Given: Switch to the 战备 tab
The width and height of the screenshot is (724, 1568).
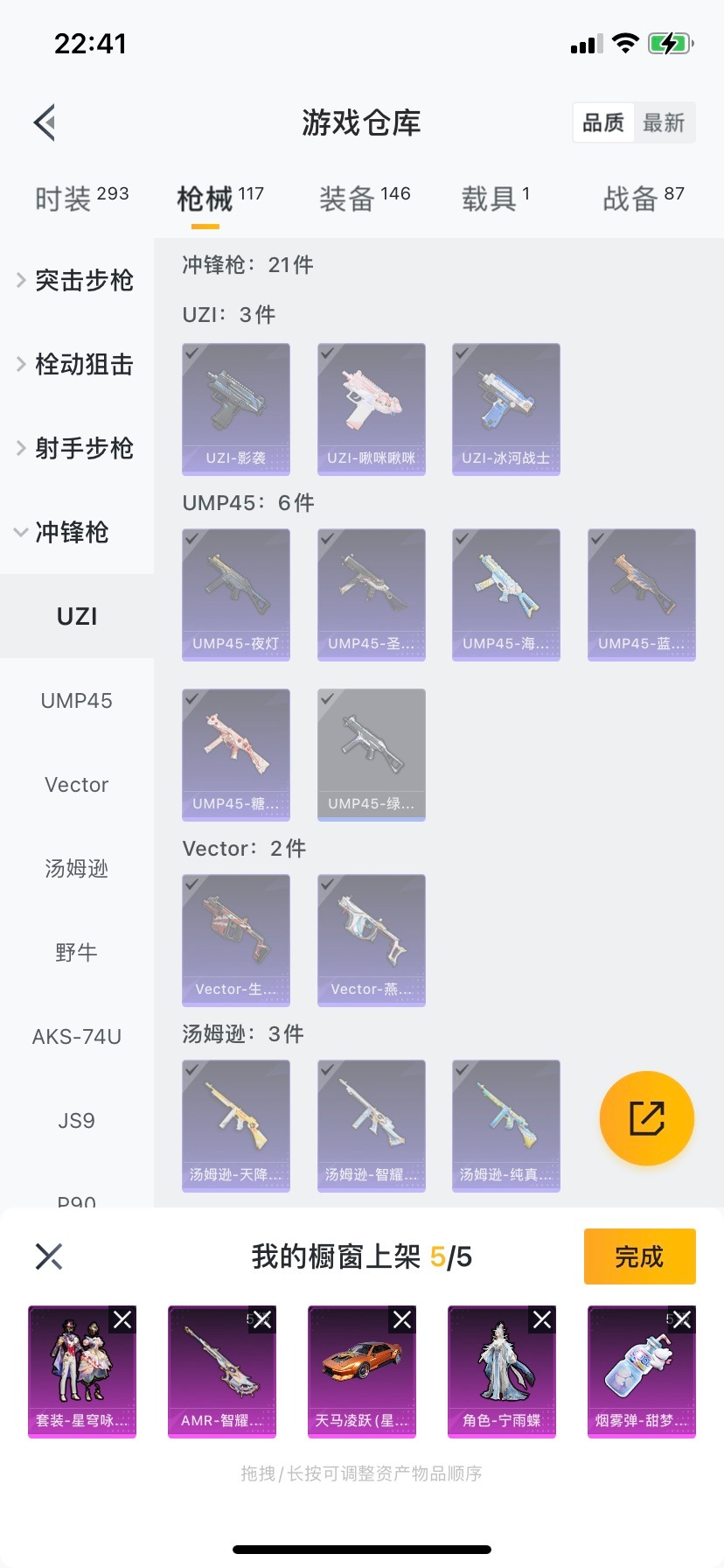Looking at the screenshot, I should coord(643,199).
